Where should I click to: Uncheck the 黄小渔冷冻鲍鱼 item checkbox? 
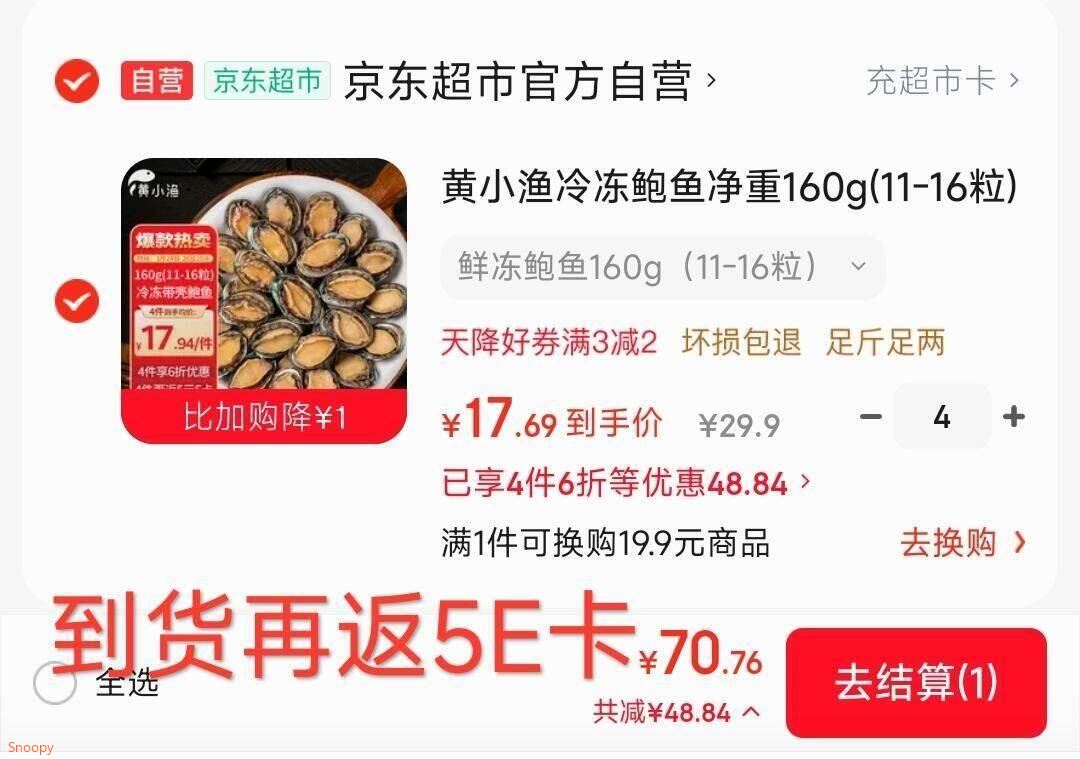[x=76, y=301]
